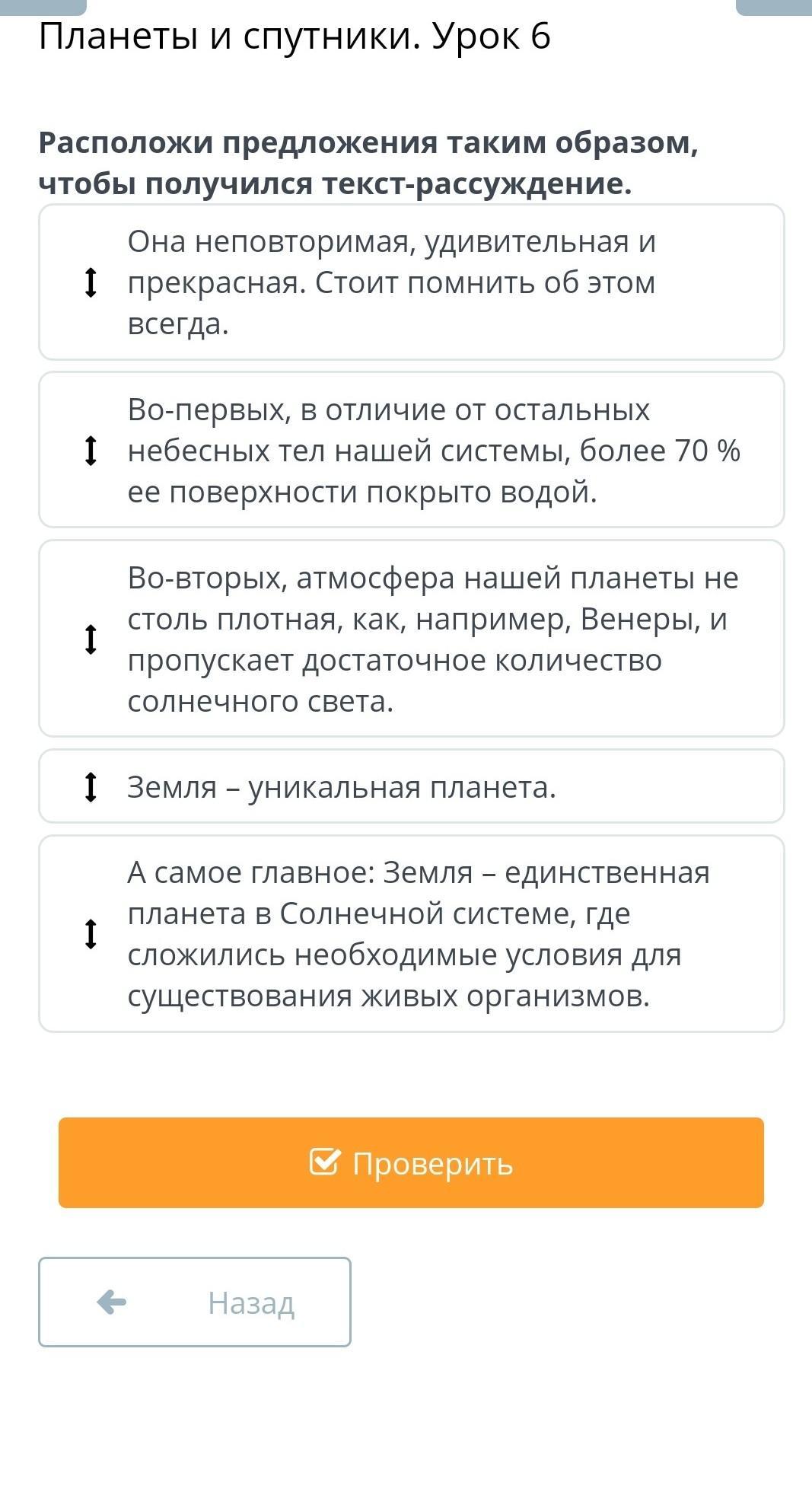Tap the card starting 'Во-вторых, атмосфера'
This screenshot has height=1492, width=812.
(412, 639)
